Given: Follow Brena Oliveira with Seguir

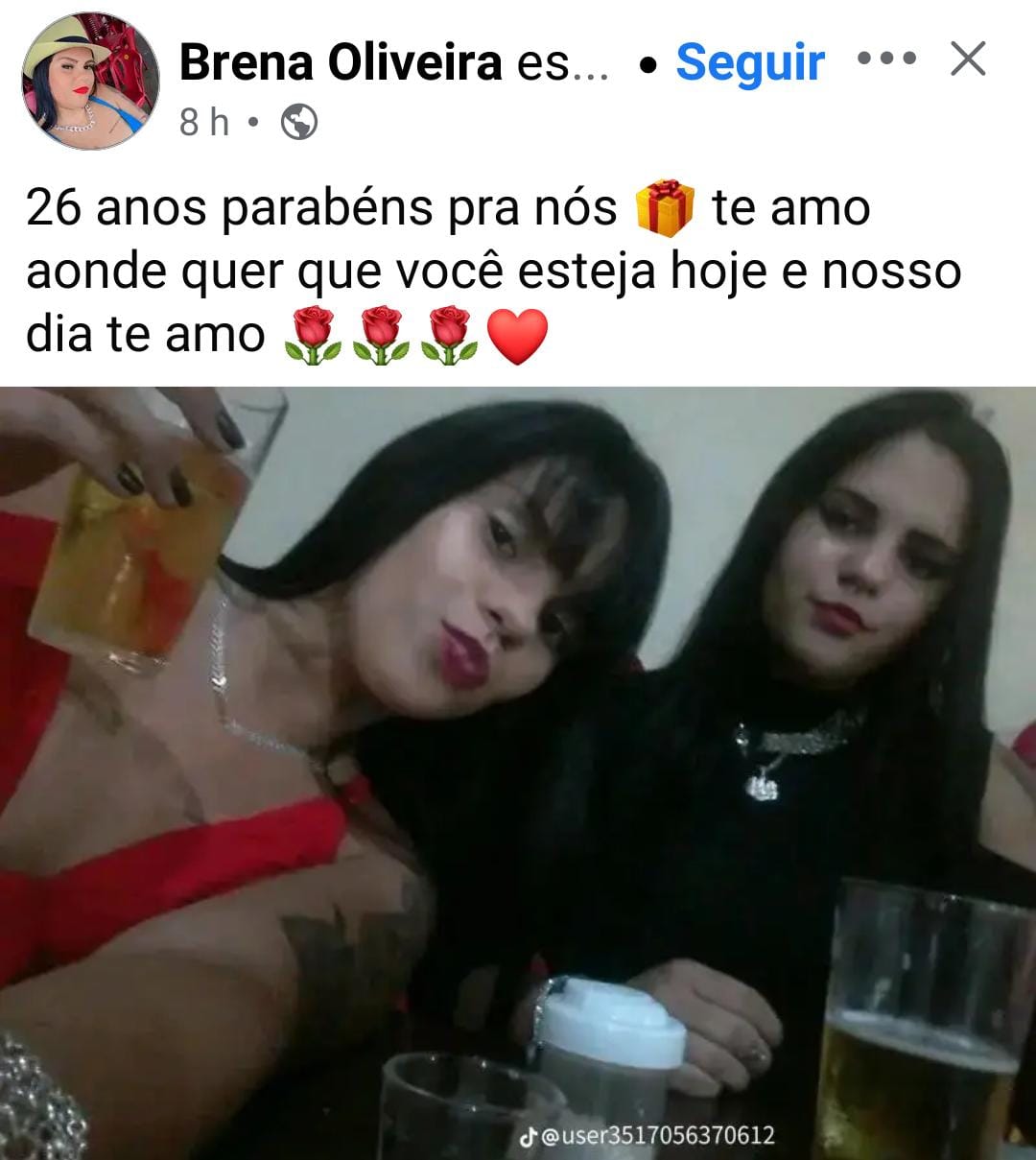Looking at the screenshot, I should coord(750,62).
